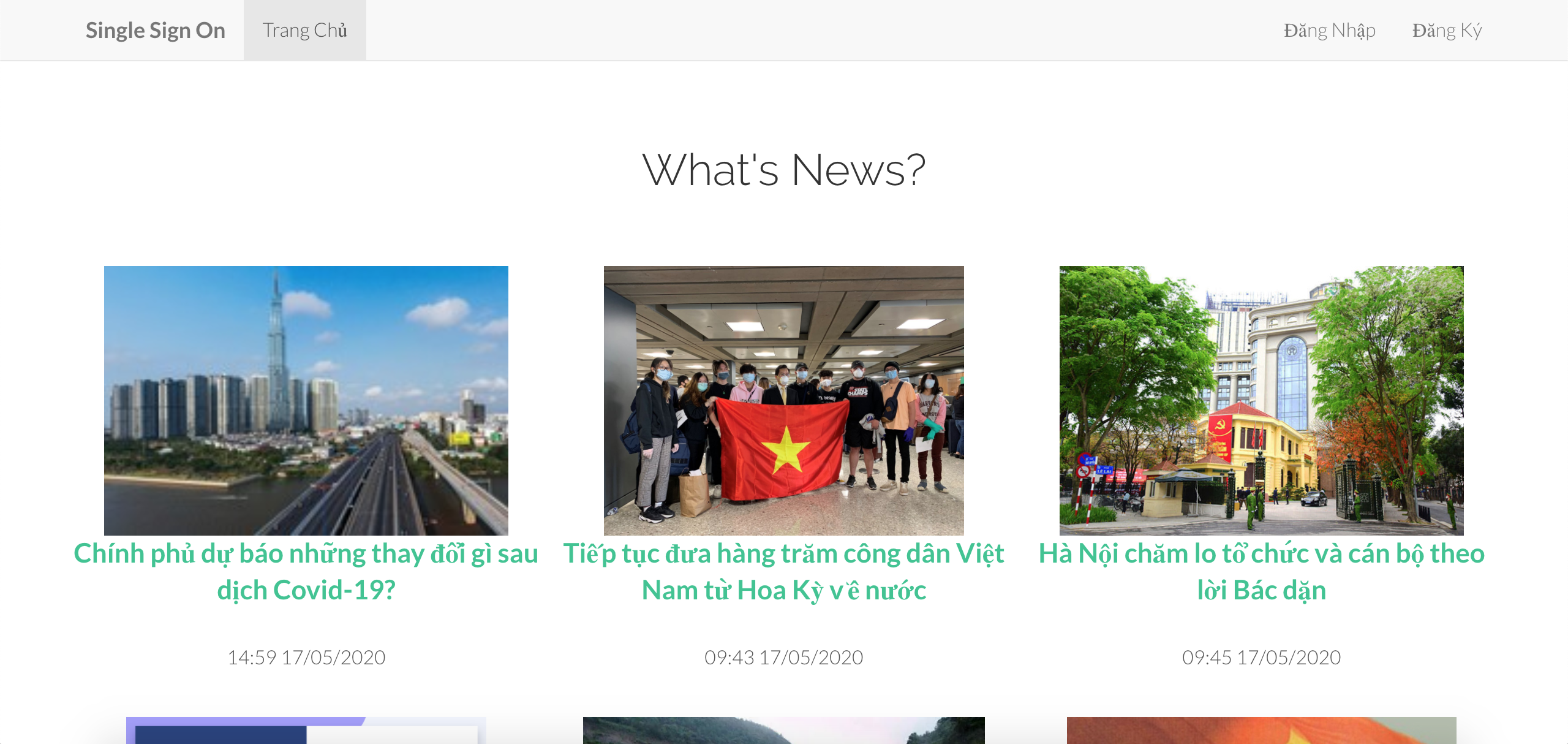Open the skyline photo of the Covid-19 article

(x=306, y=400)
